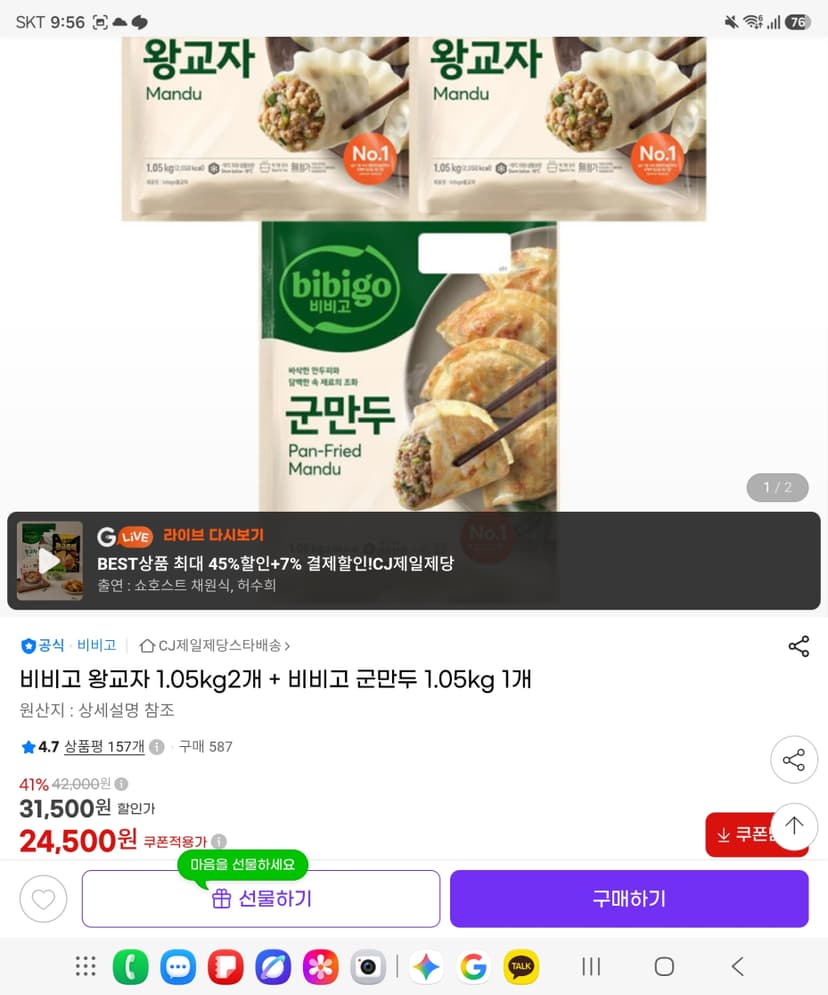Download the coupon with the red 쿠폰 button

(739, 834)
